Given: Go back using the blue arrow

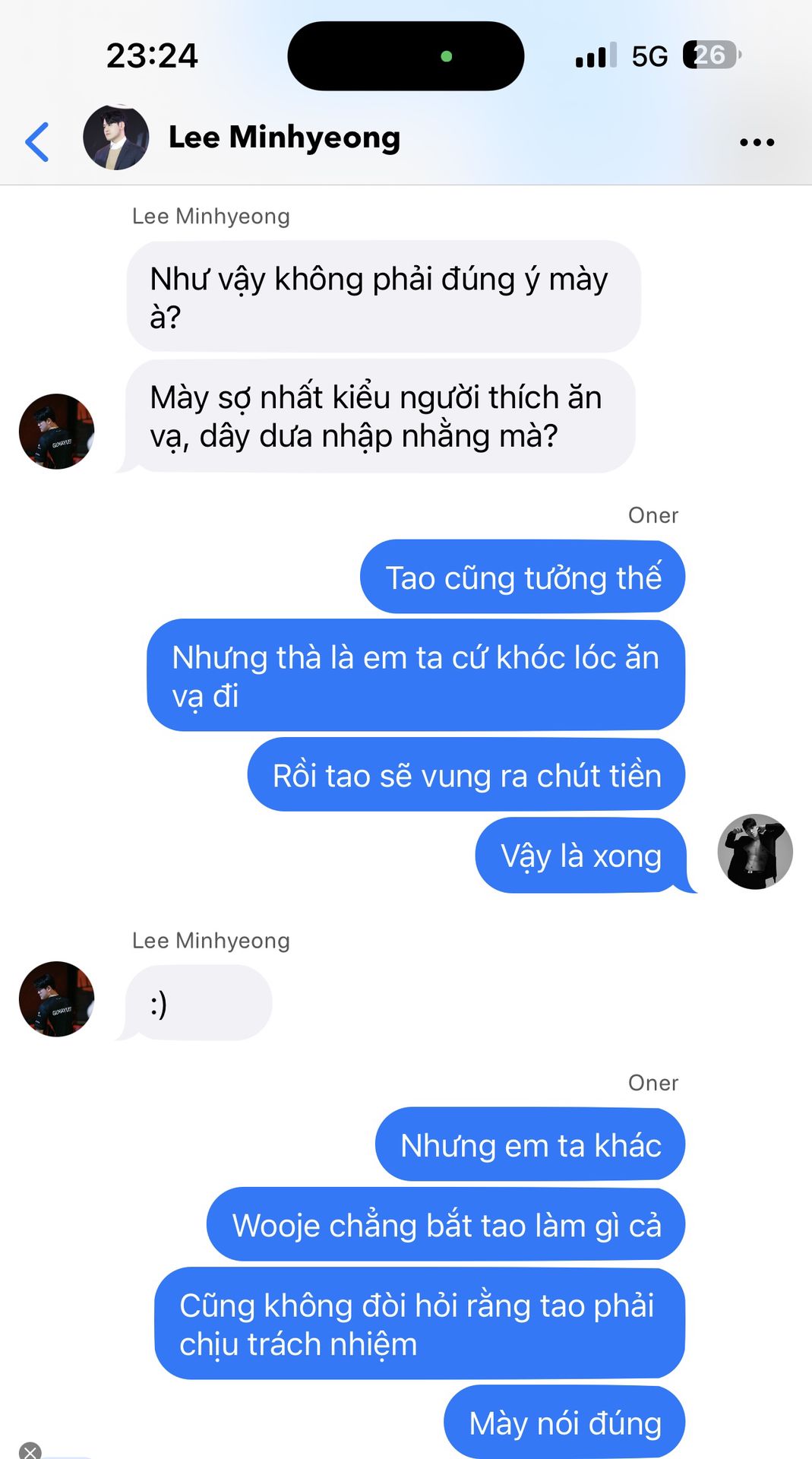Looking at the screenshot, I should [37, 141].
